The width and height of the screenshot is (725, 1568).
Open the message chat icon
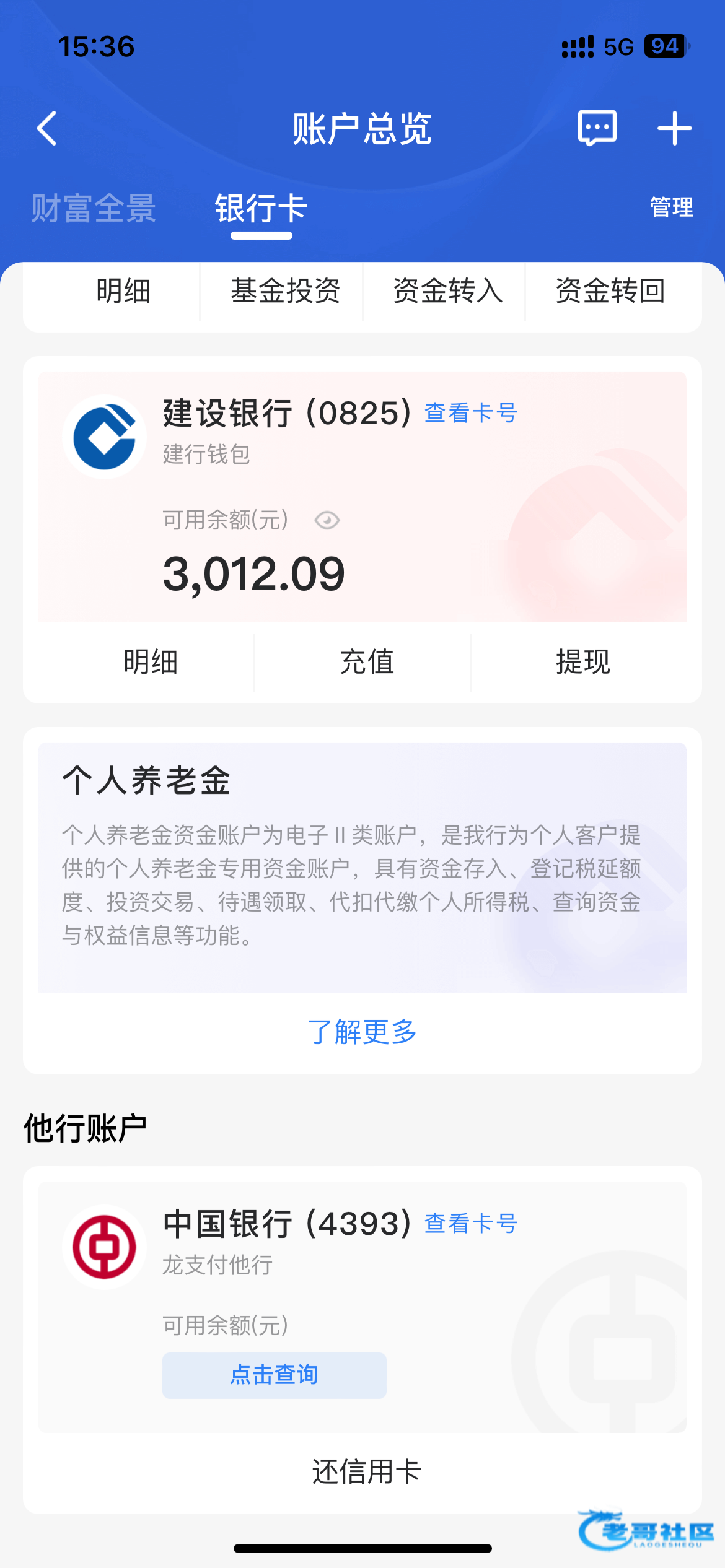597,128
